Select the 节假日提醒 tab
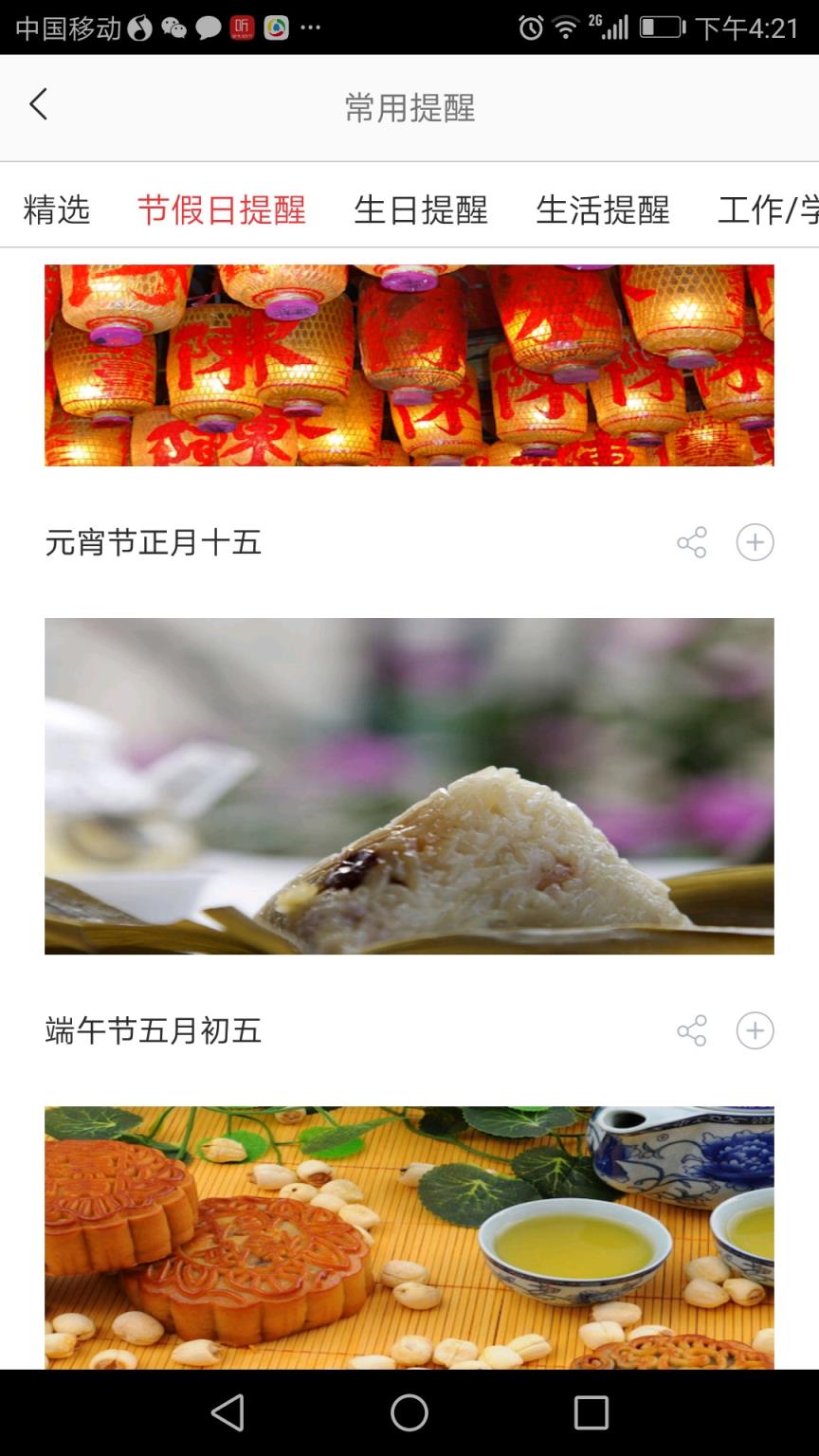The width and height of the screenshot is (819, 1456). coord(222,210)
